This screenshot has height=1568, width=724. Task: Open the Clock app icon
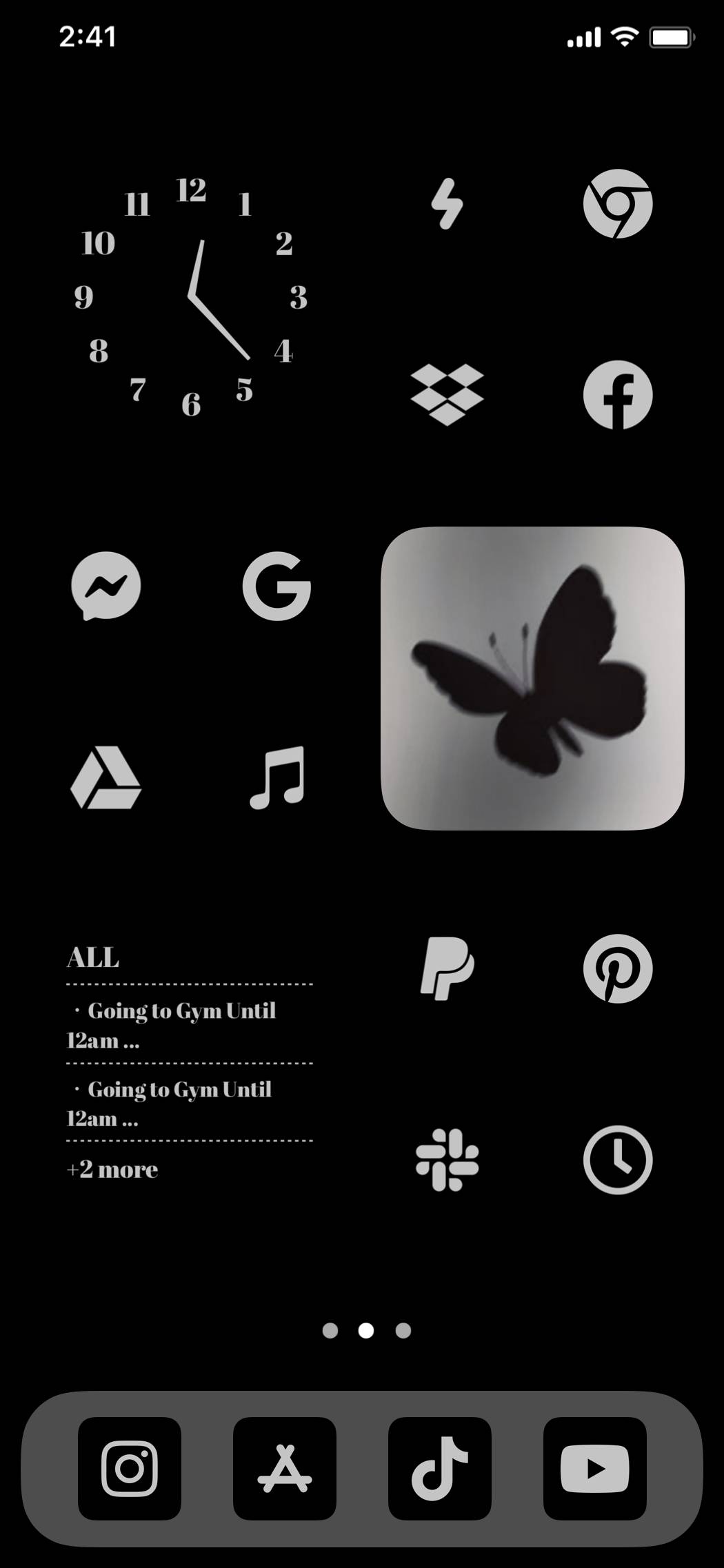[617, 1159]
